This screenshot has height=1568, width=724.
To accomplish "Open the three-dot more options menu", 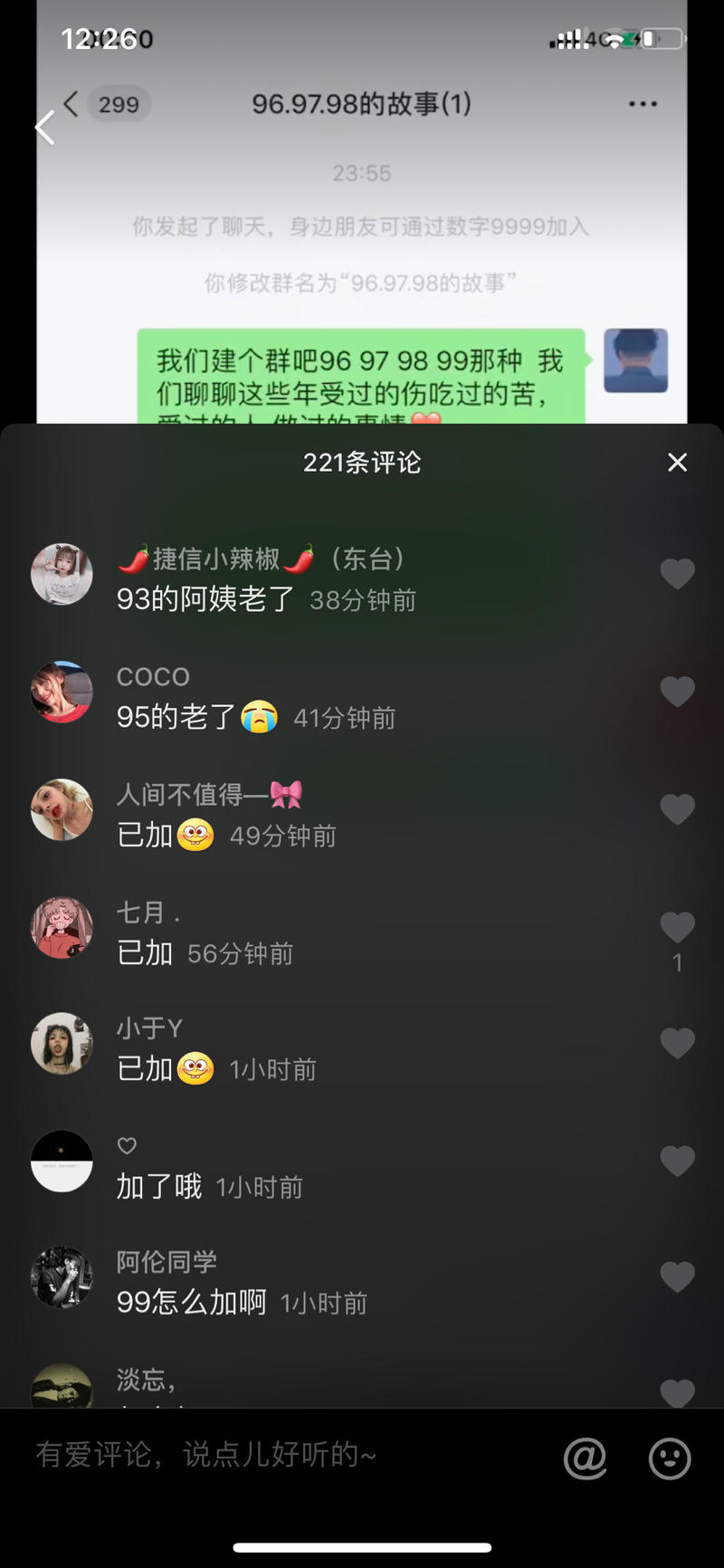I will pyautogui.click(x=643, y=104).
